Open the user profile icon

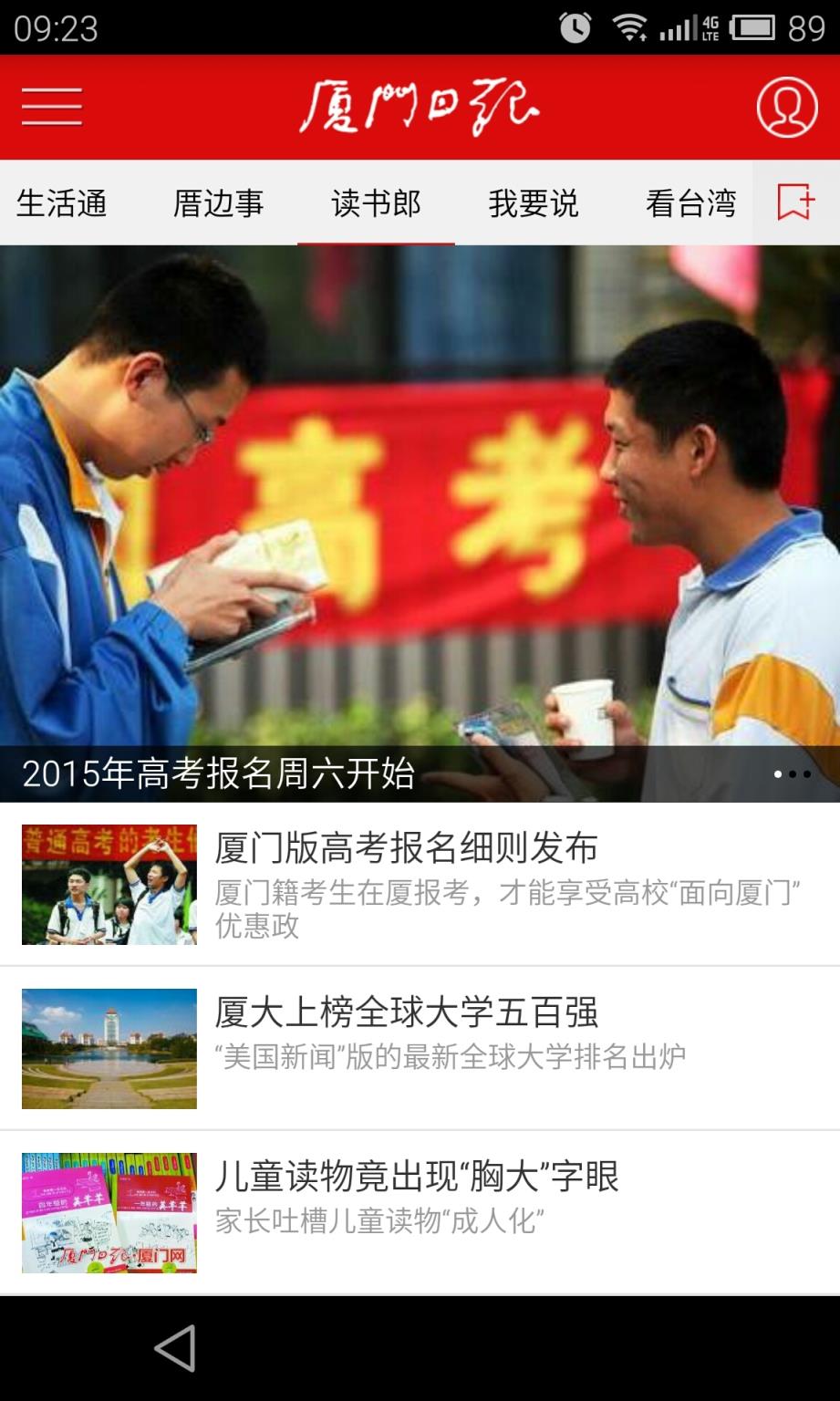click(x=786, y=108)
